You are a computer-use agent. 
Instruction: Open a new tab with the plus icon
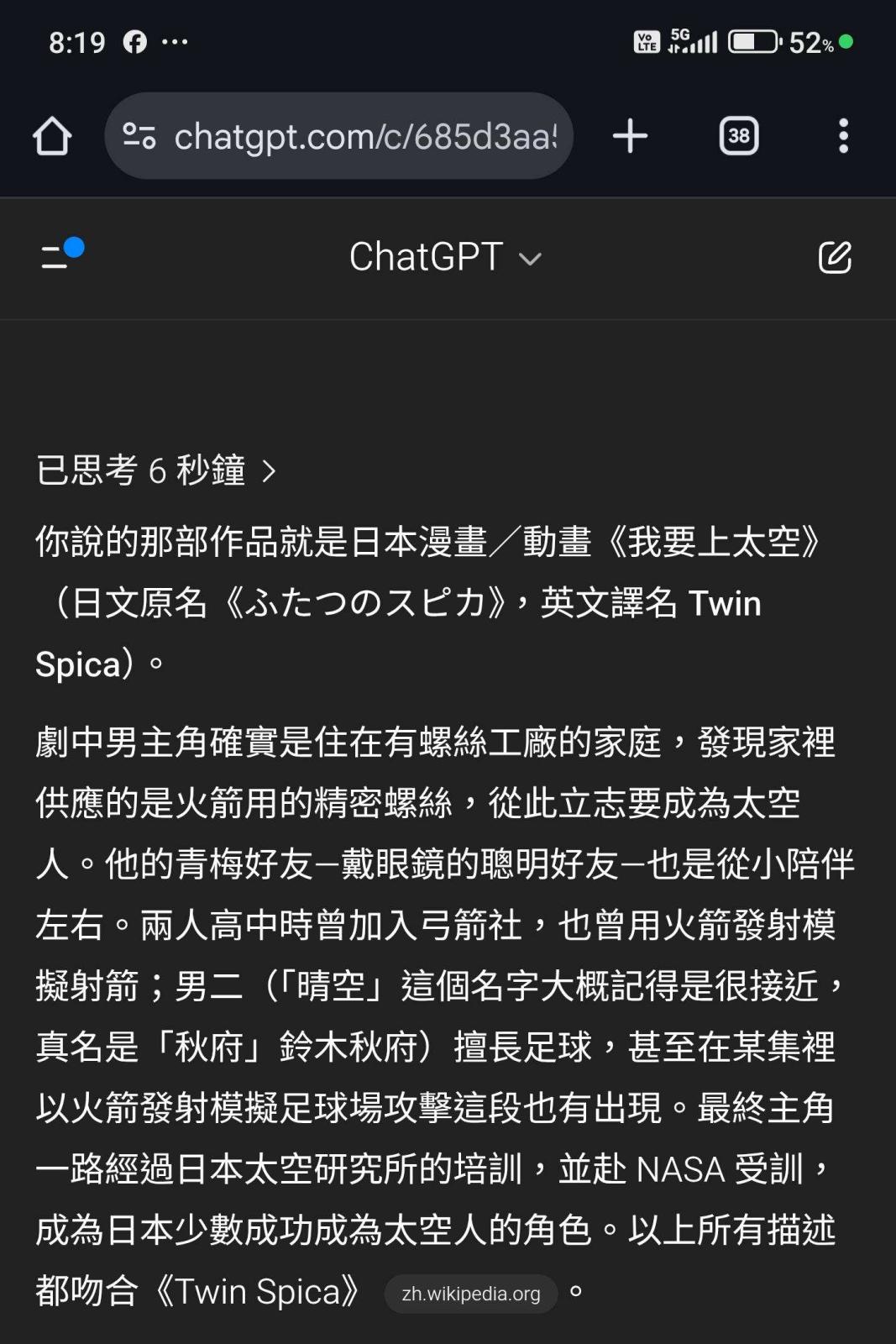click(x=631, y=136)
